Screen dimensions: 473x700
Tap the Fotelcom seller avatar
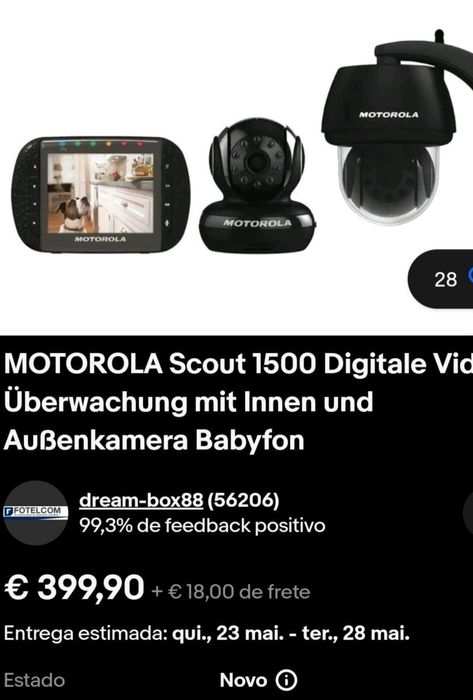click(36, 513)
